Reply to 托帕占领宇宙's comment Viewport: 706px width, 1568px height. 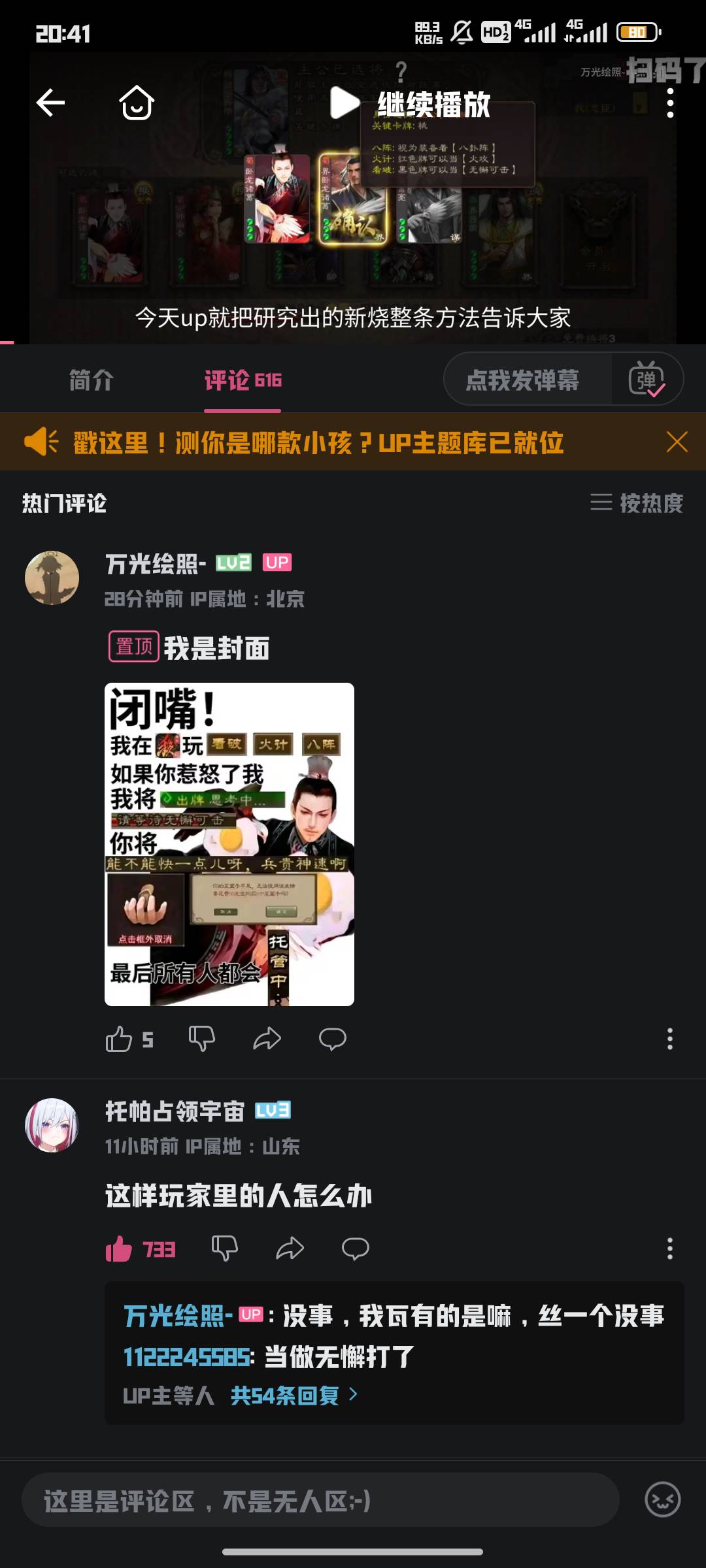pos(355,1249)
